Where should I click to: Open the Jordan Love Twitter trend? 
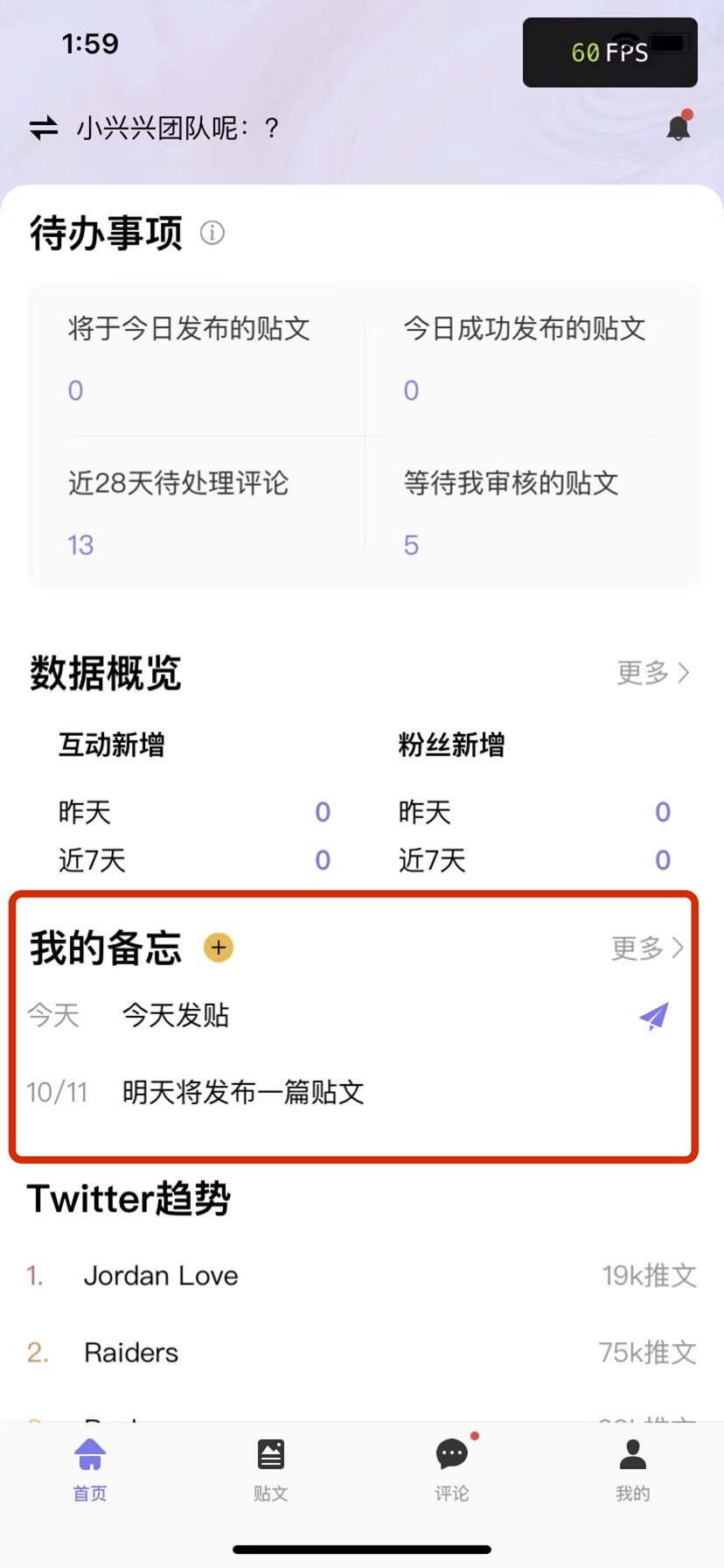362,1276
